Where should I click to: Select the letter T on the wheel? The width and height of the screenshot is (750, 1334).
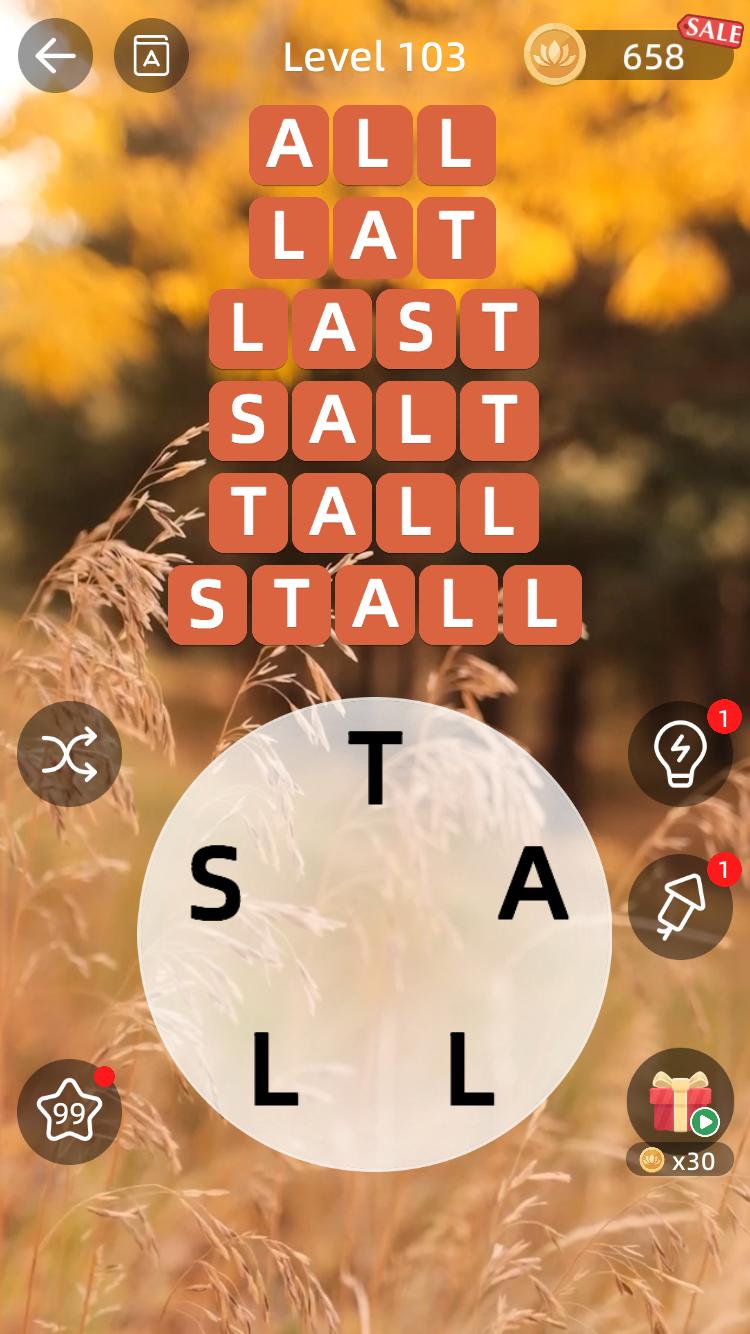pos(375,768)
